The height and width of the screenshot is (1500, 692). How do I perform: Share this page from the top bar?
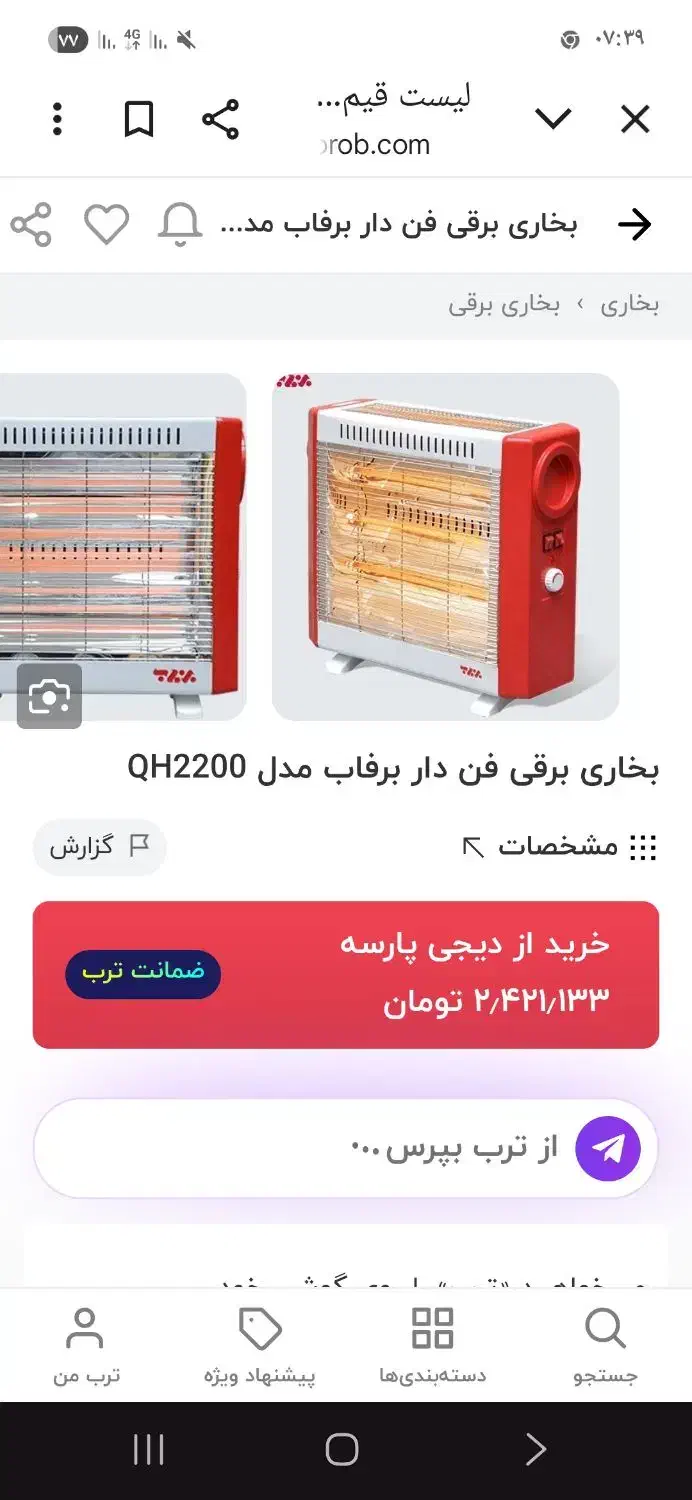pyautogui.click(x=220, y=120)
